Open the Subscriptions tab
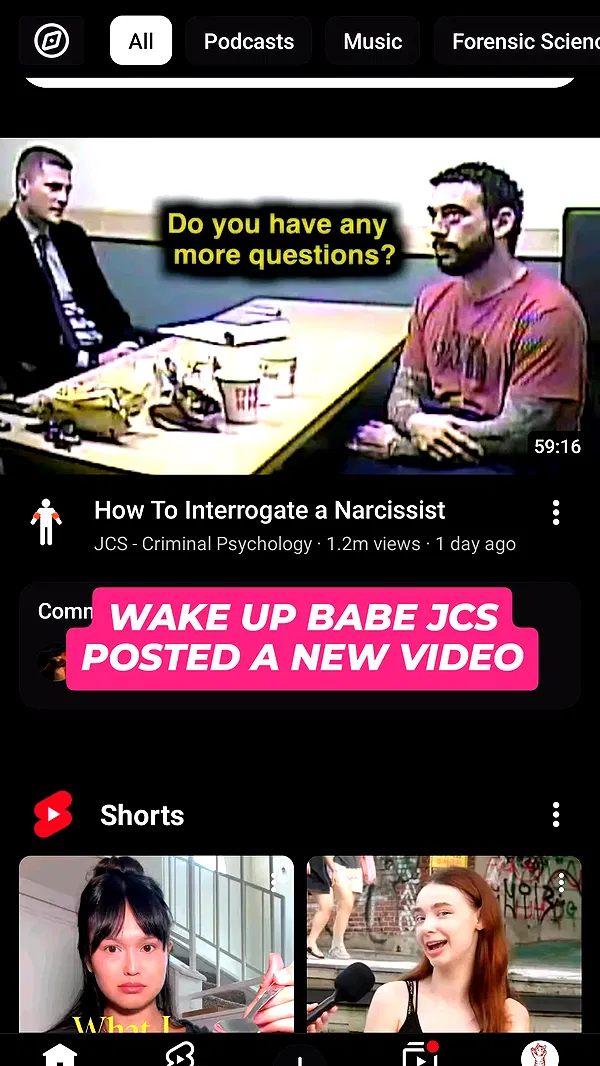The height and width of the screenshot is (1066, 600). coord(420,1054)
